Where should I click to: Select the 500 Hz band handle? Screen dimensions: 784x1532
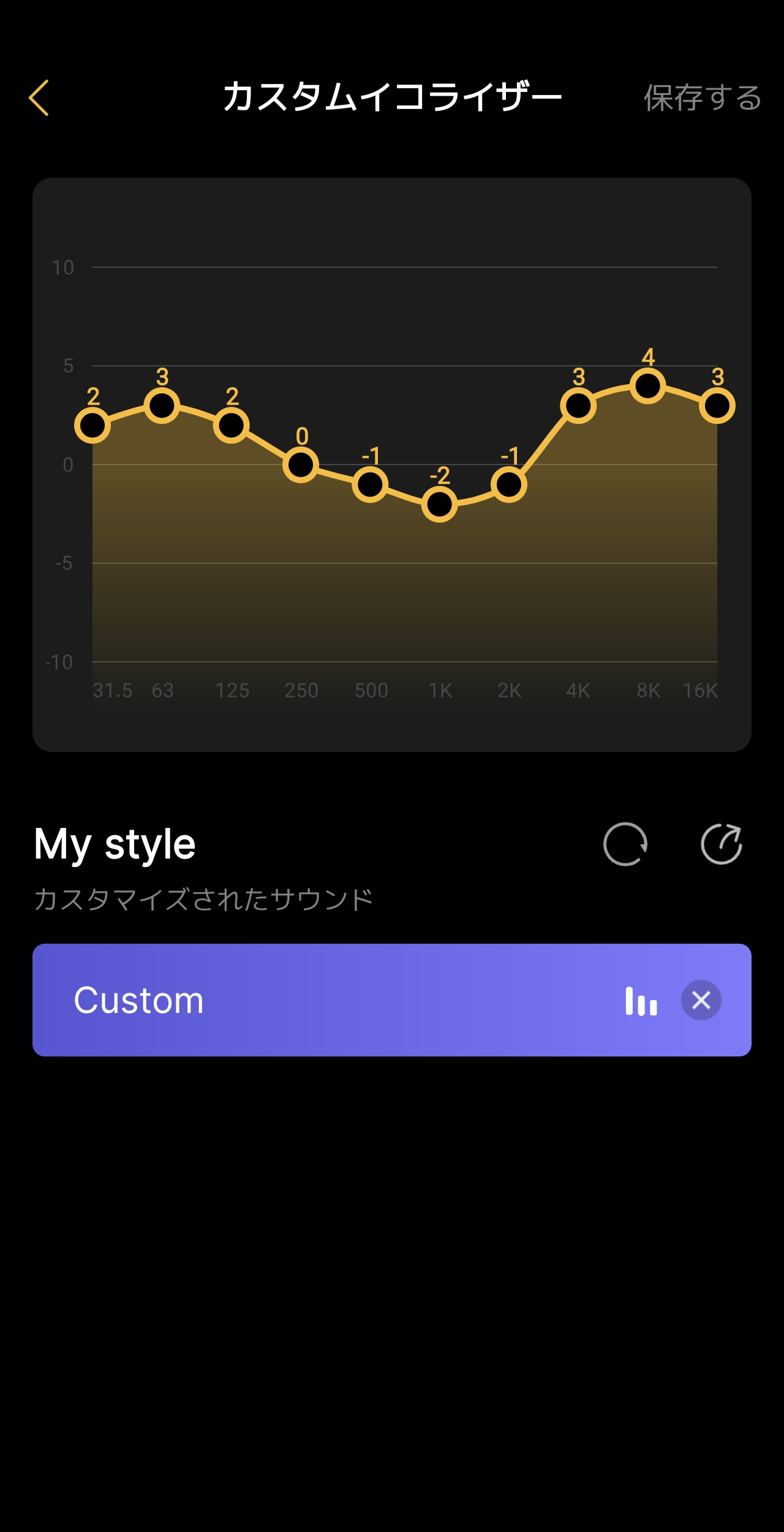click(x=371, y=485)
